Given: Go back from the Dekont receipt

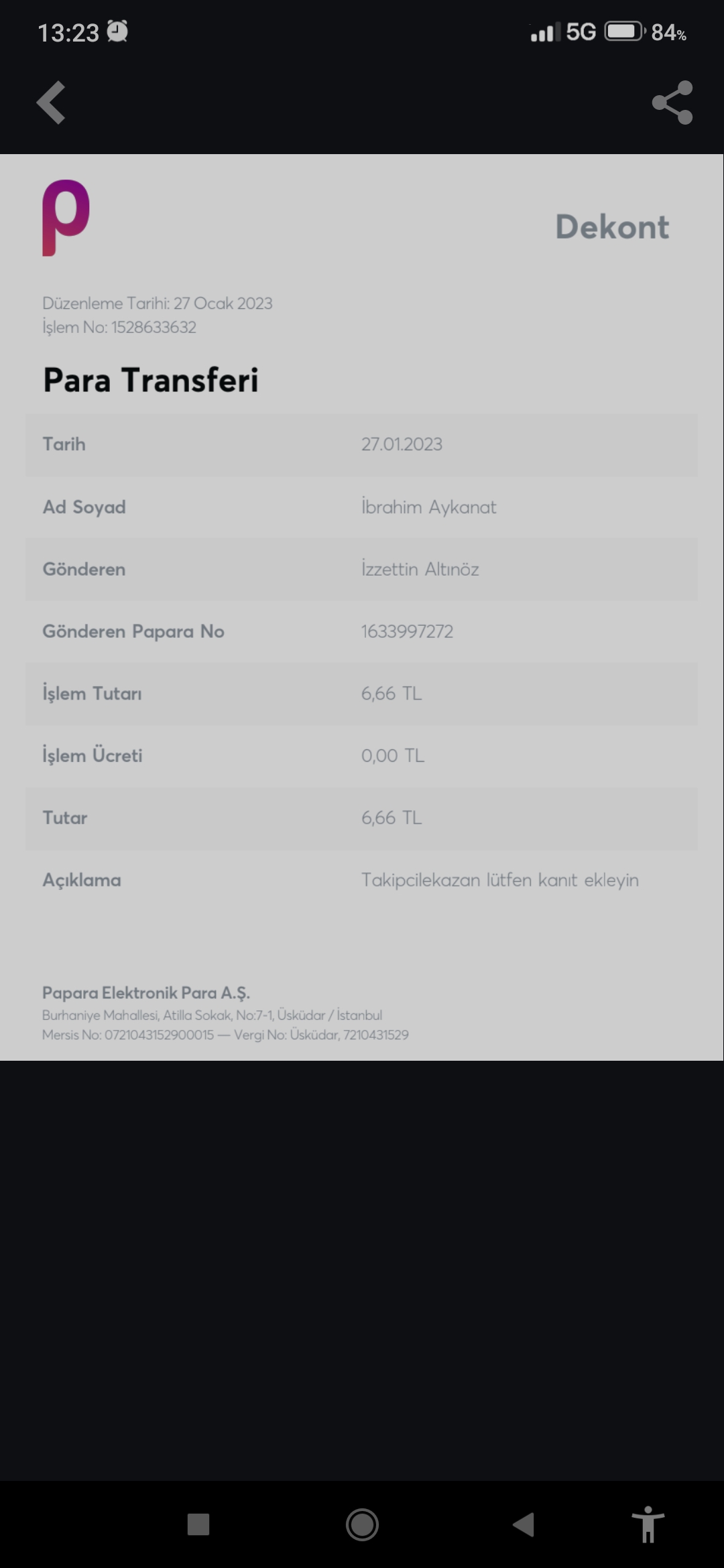Looking at the screenshot, I should tap(51, 103).
